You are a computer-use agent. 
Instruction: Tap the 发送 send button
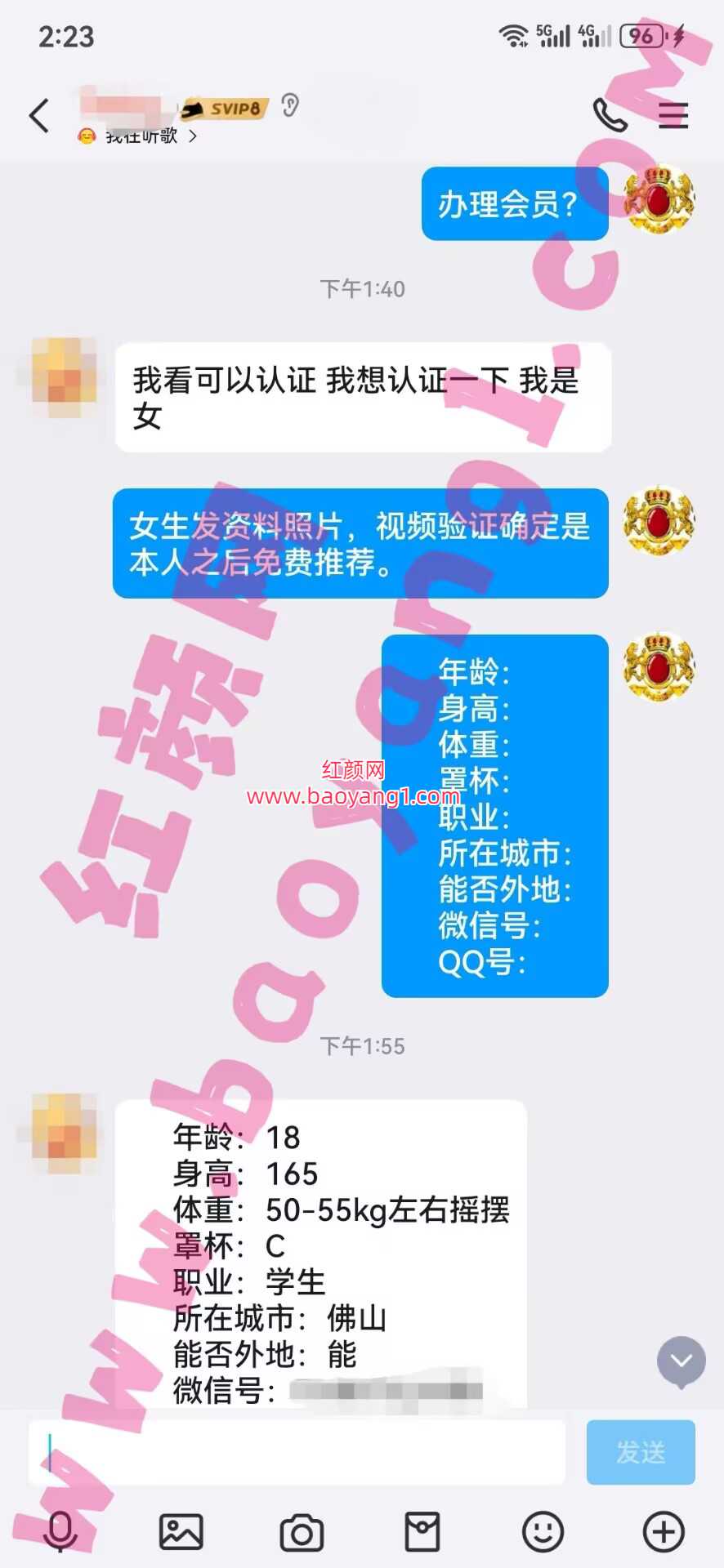641,1452
